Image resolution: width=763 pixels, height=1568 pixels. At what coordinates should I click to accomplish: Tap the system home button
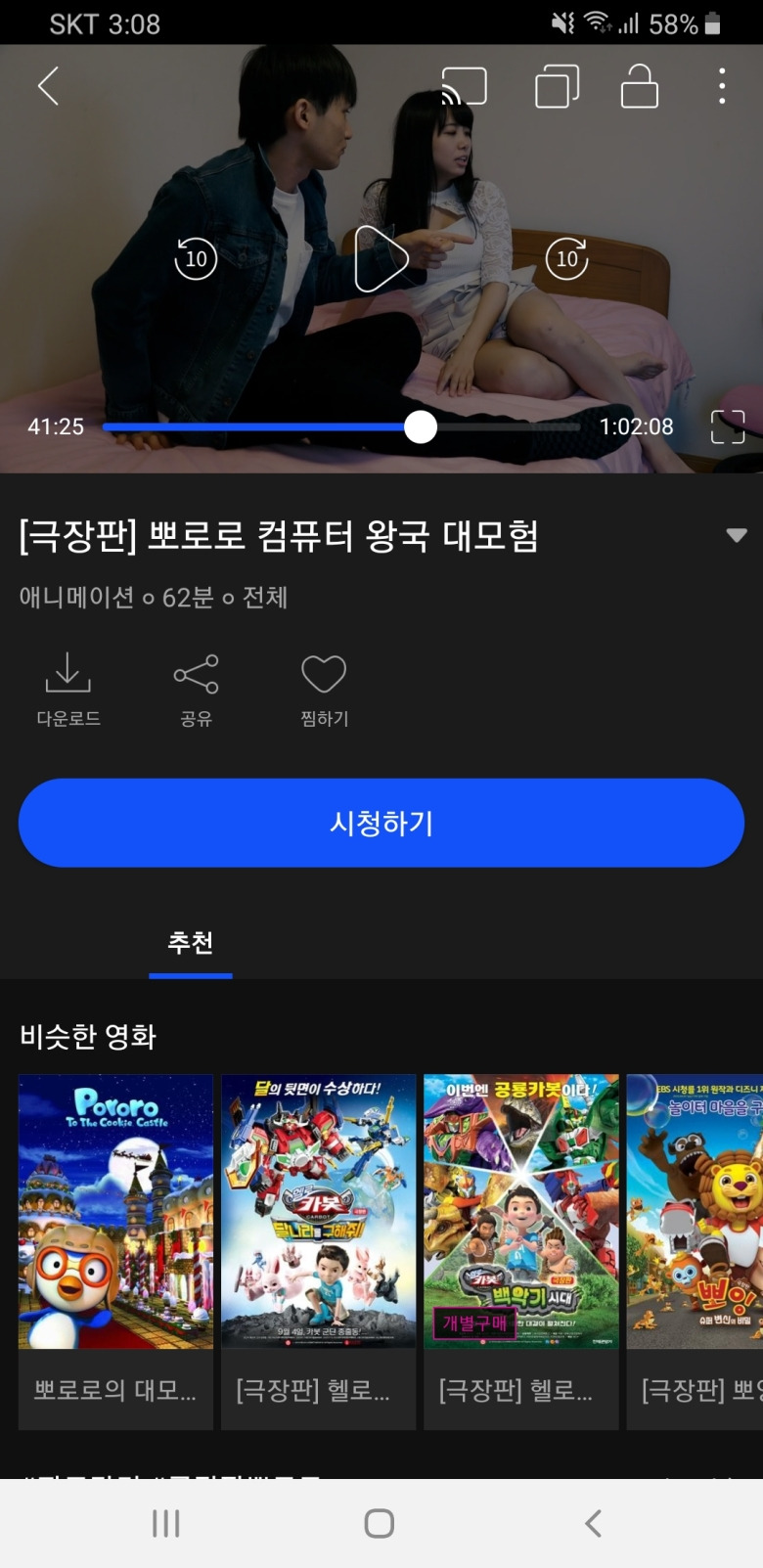tap(380, 1523)
